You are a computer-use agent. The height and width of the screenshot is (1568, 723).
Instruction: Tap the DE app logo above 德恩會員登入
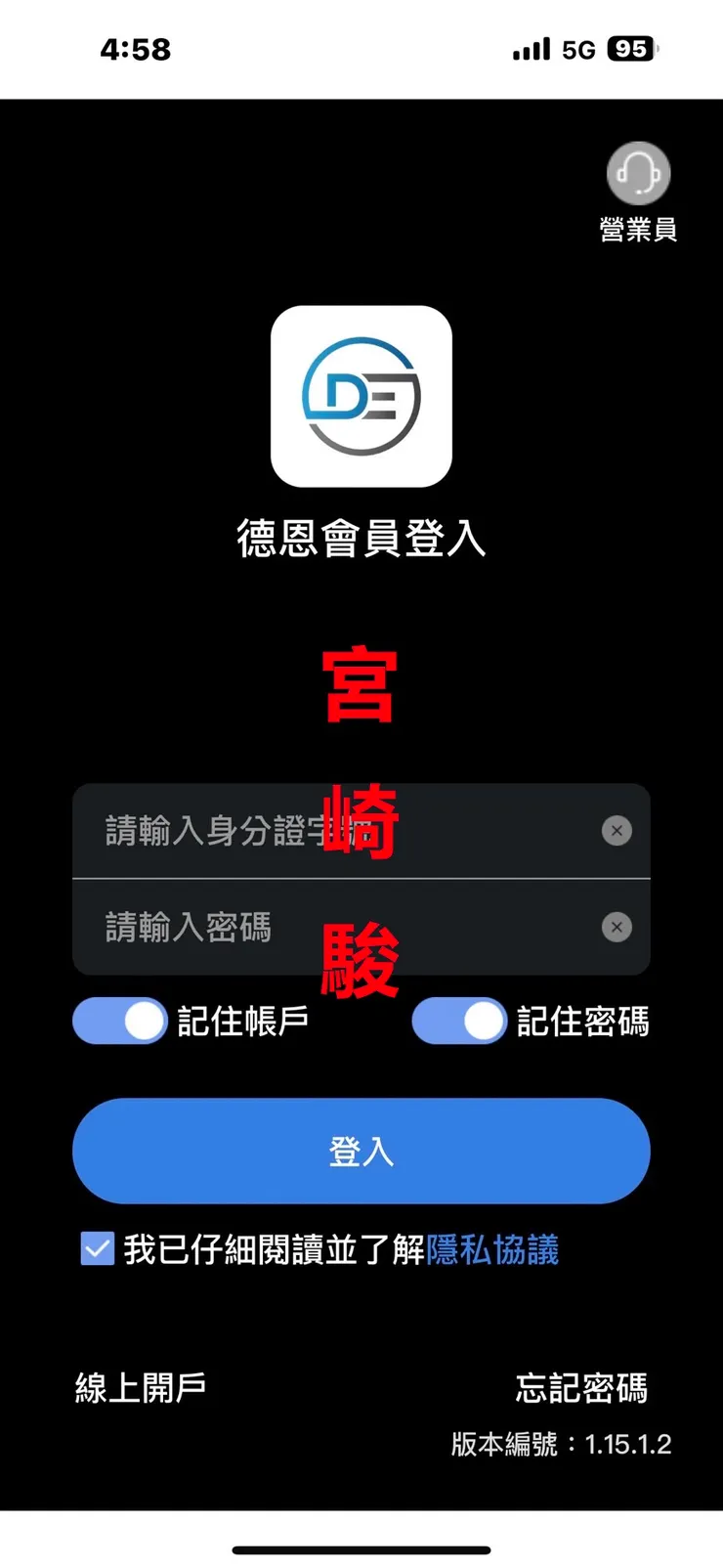[x=361, y=397]
